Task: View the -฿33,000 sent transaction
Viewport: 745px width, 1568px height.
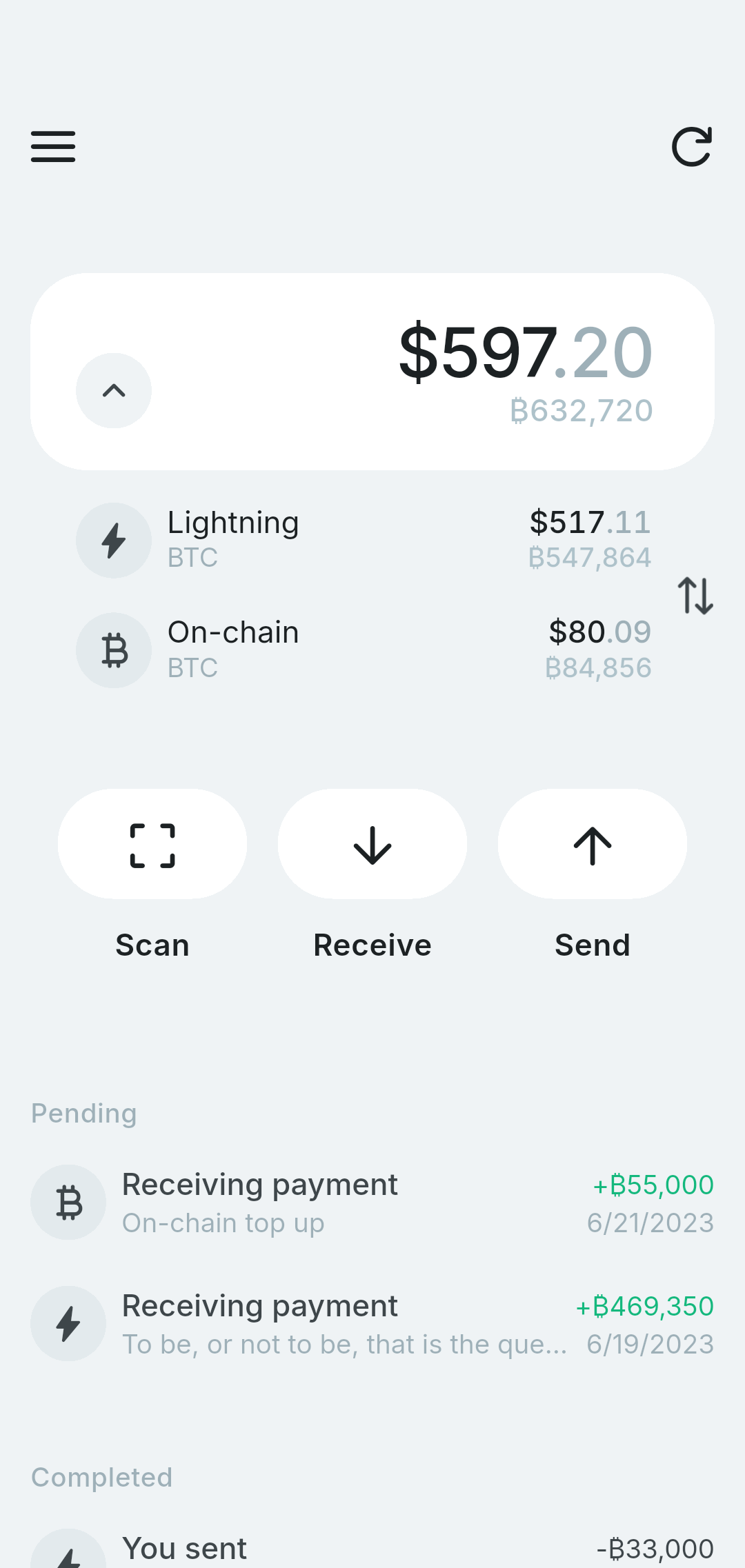Action: (x=372, y=1548)
